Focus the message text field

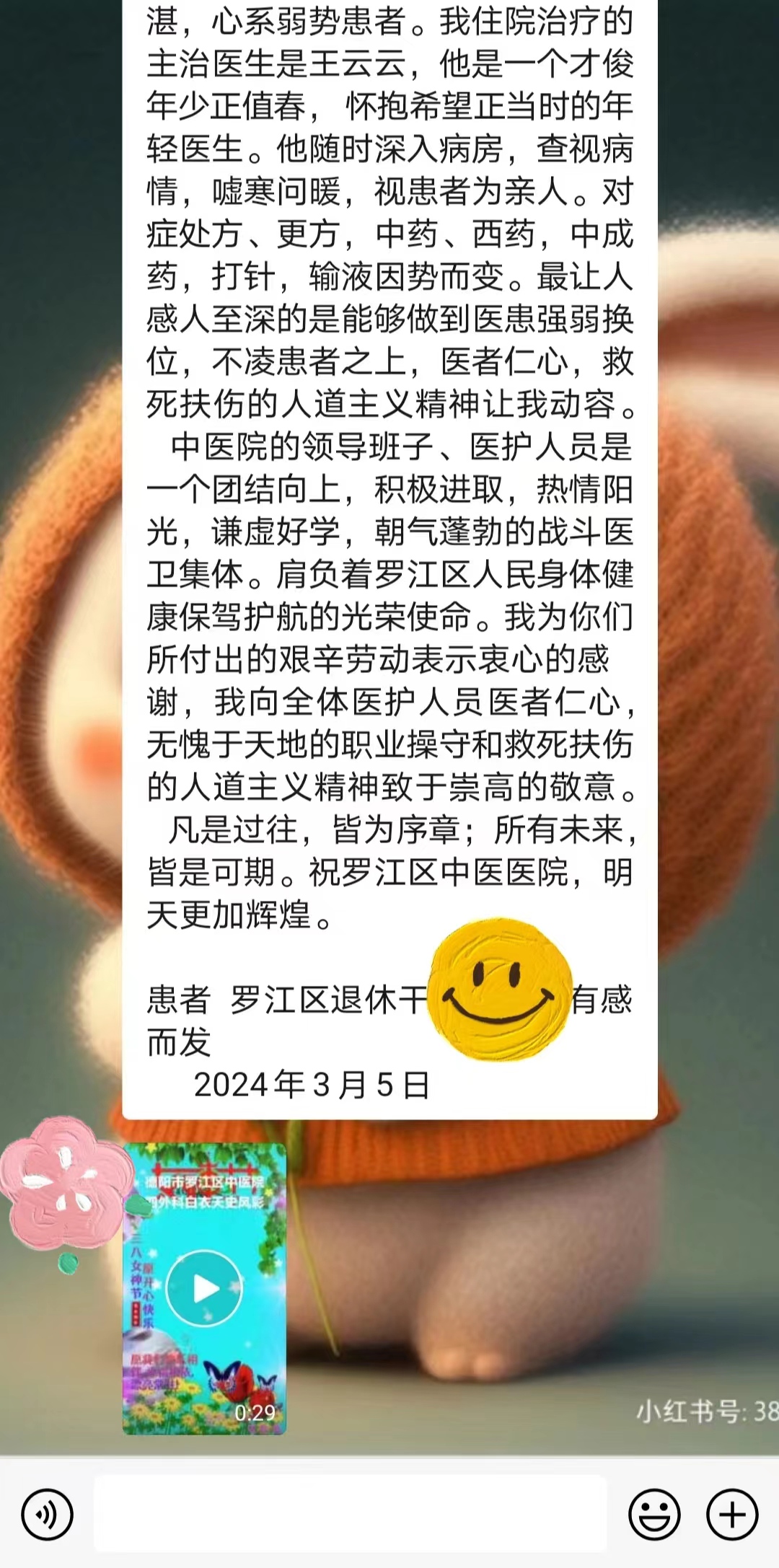tap(351, 1513)
